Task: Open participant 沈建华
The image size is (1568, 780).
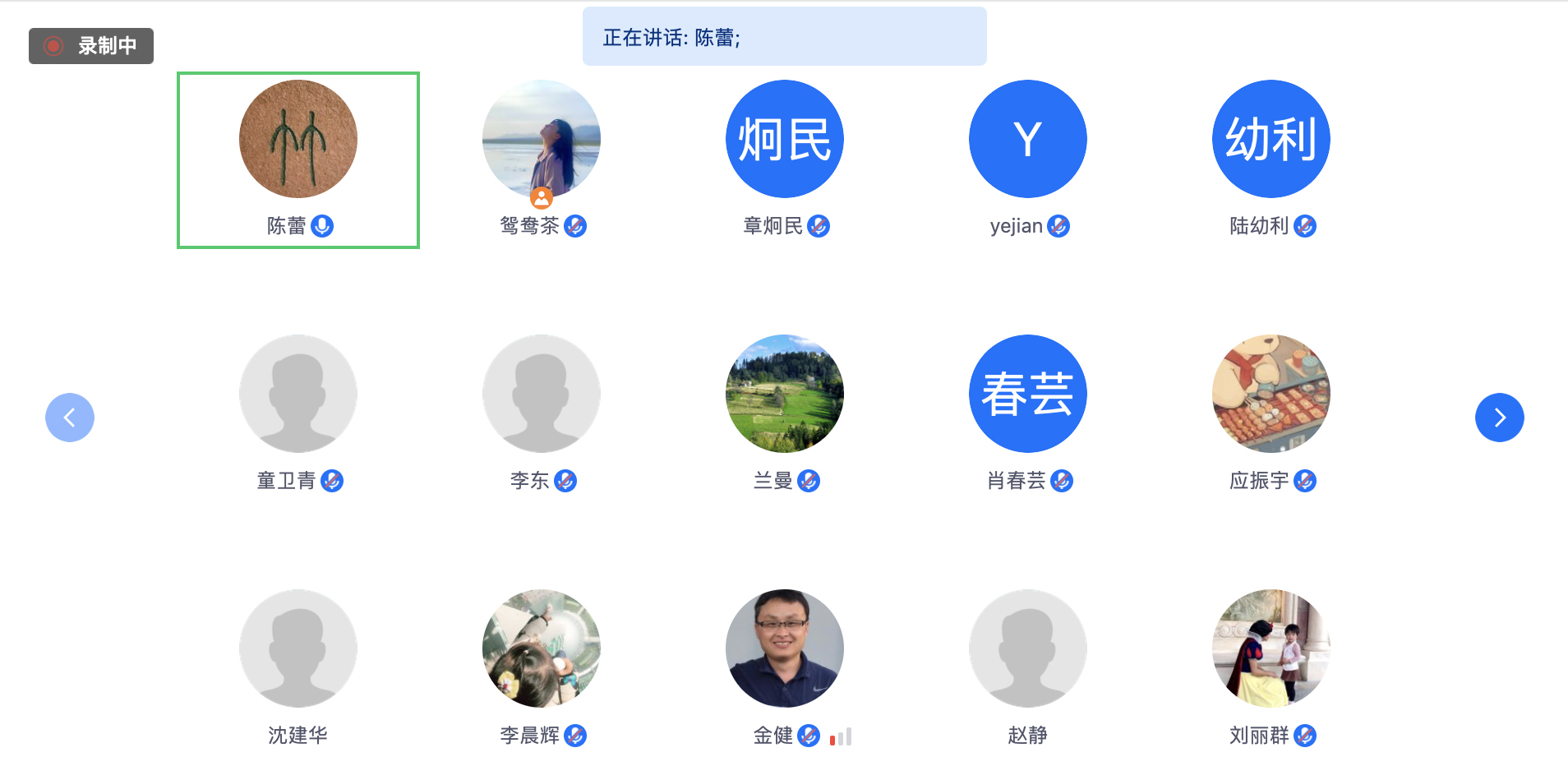Action: [298, 648]
